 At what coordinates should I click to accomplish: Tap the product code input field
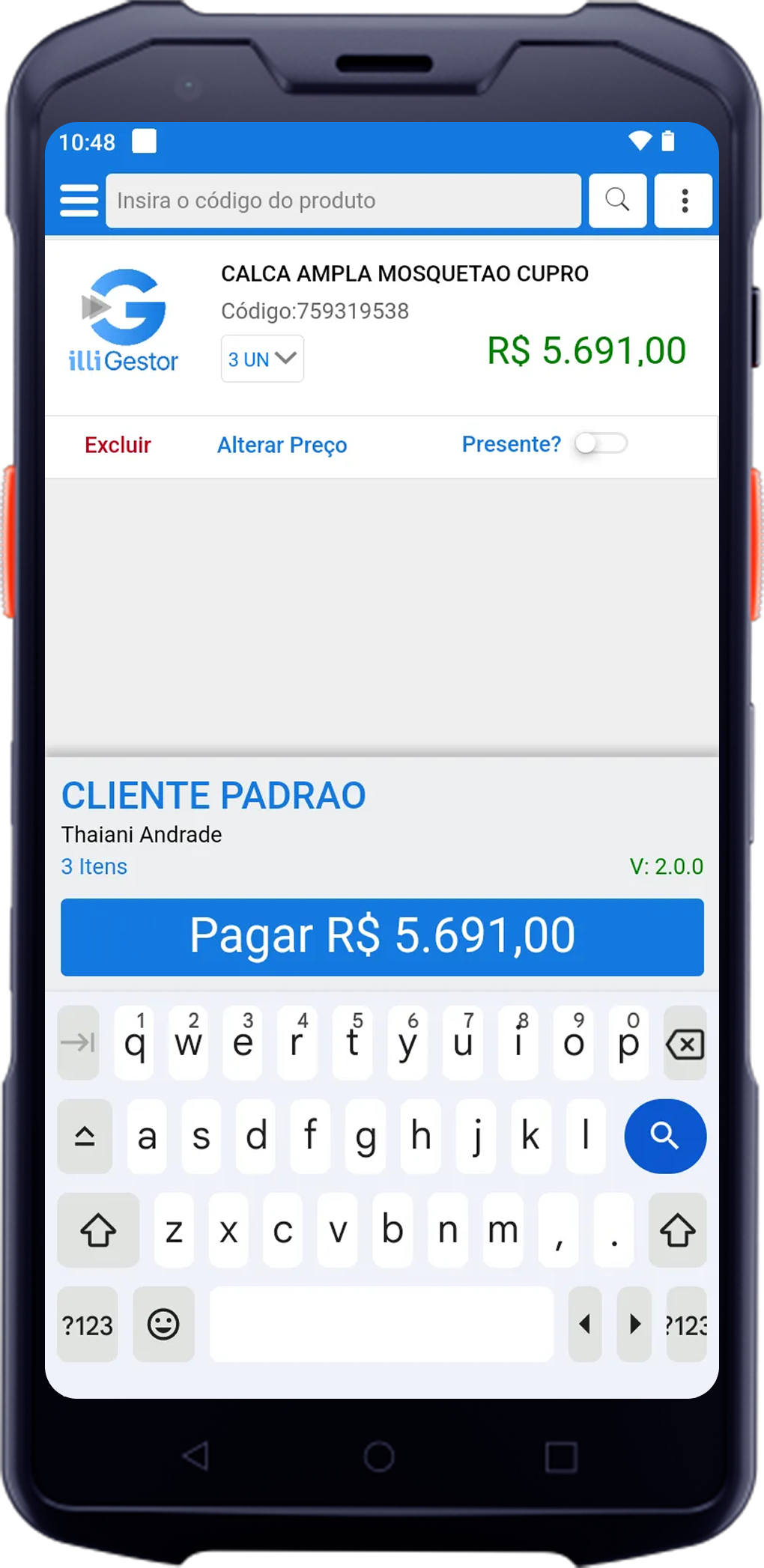point(343,201)
